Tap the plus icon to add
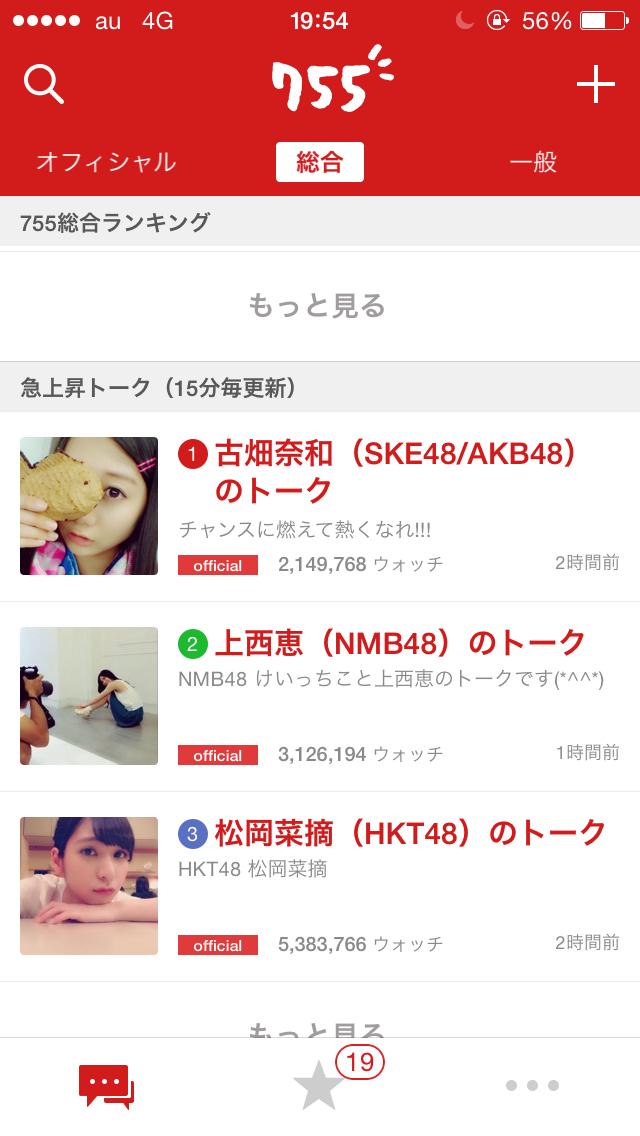640x1136 pixels. click(595, 85)
